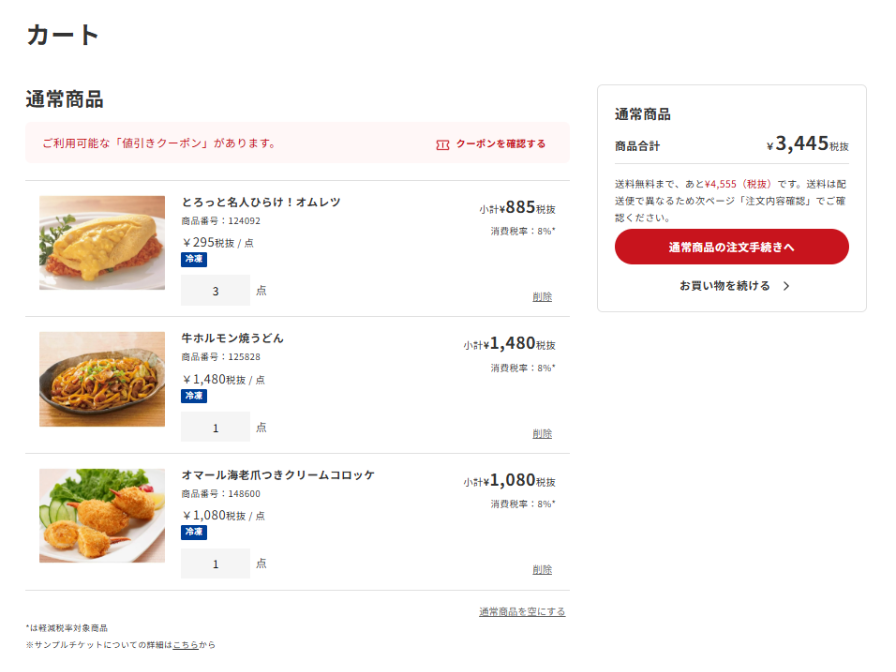Screen dimensions: 896x672
Task: Open とろっと名人ひらけ！オムレツ product image
Action: [x=102, y=243]
